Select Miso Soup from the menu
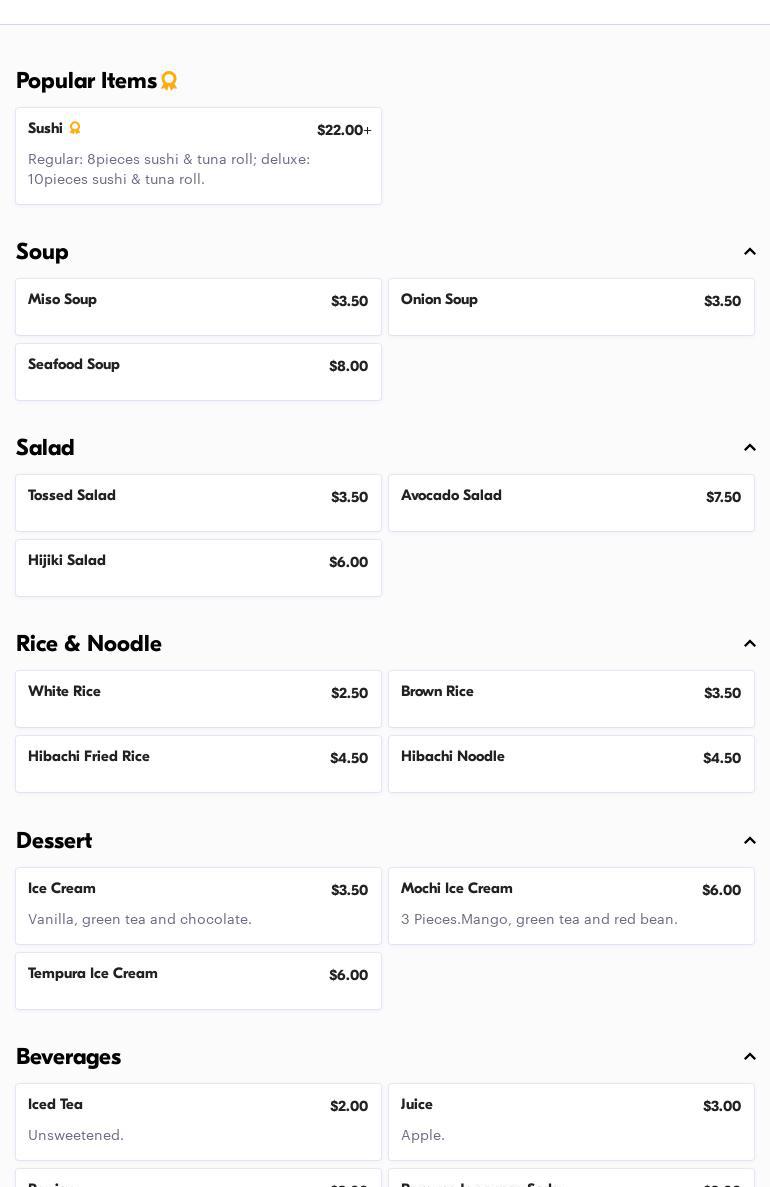This screenshot has width=770, height=1187. 198,307
